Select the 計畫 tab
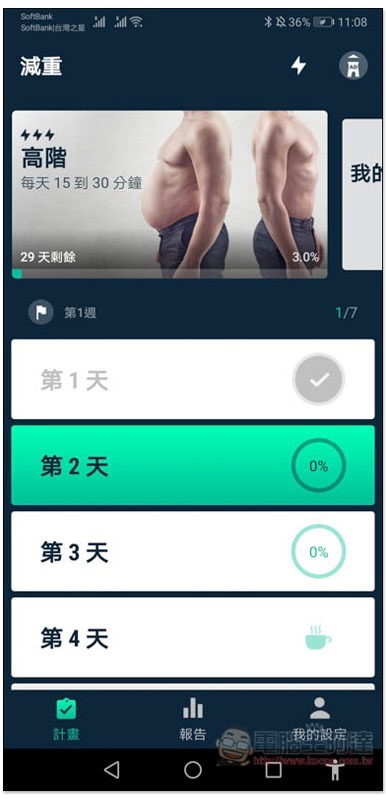This screenshot has height=800, width=386. pyautogui.click(x=66, y=720)
